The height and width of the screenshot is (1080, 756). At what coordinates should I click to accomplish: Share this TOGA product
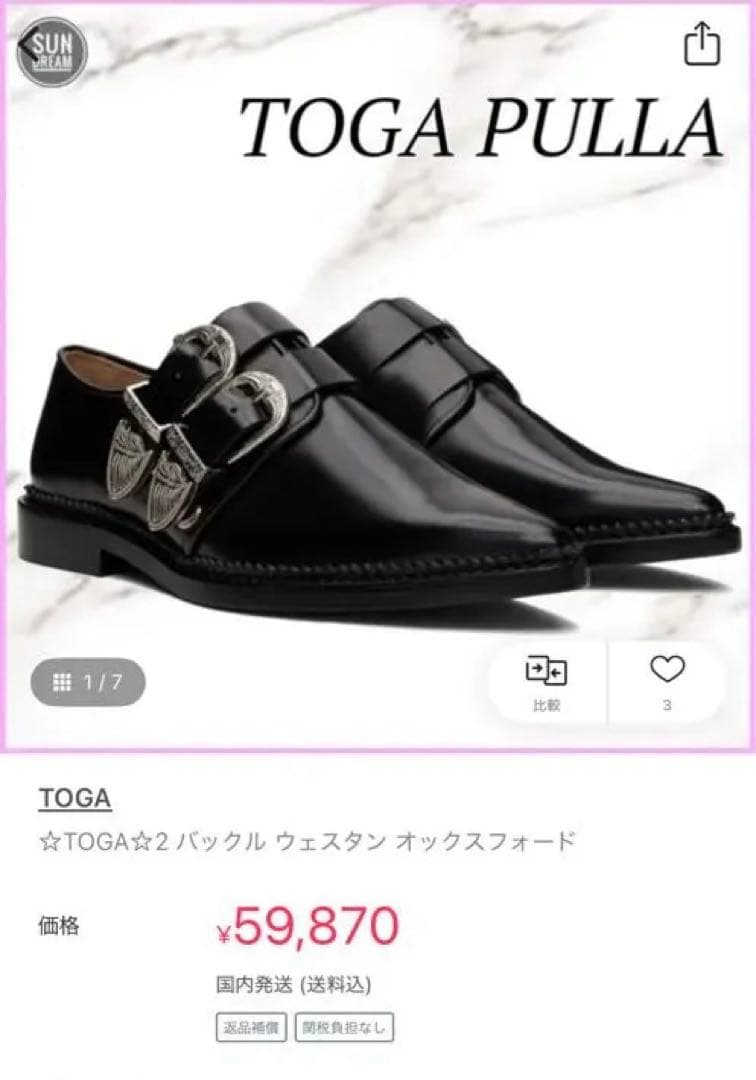click(702, 45)
